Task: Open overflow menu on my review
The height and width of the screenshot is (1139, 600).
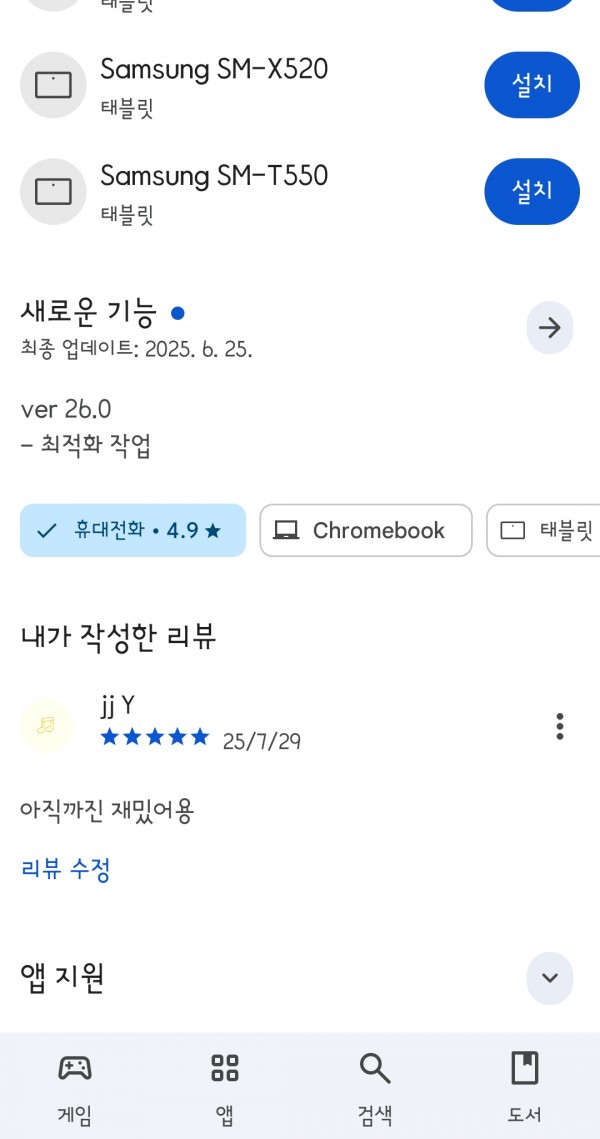Action: click(559, 726)
